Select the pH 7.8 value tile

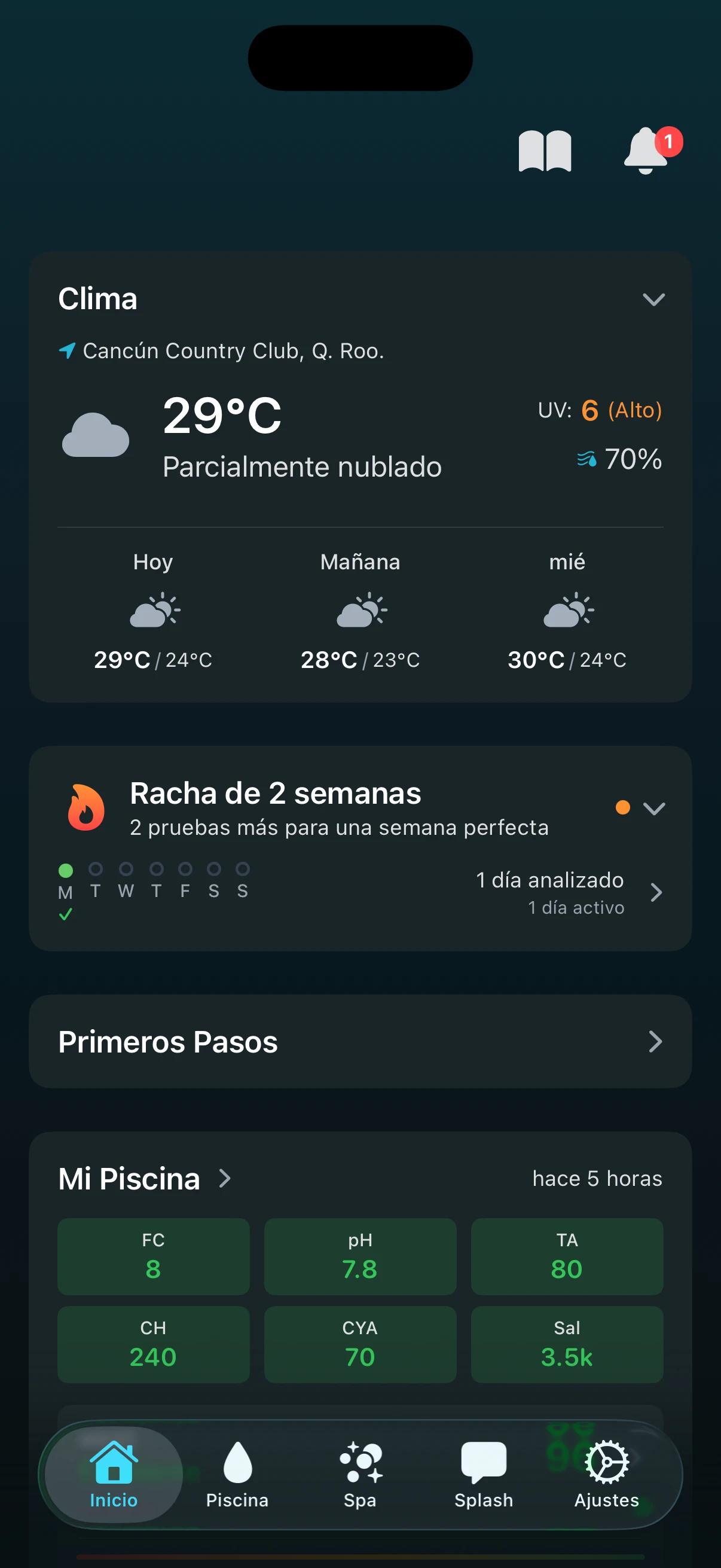360,1256
